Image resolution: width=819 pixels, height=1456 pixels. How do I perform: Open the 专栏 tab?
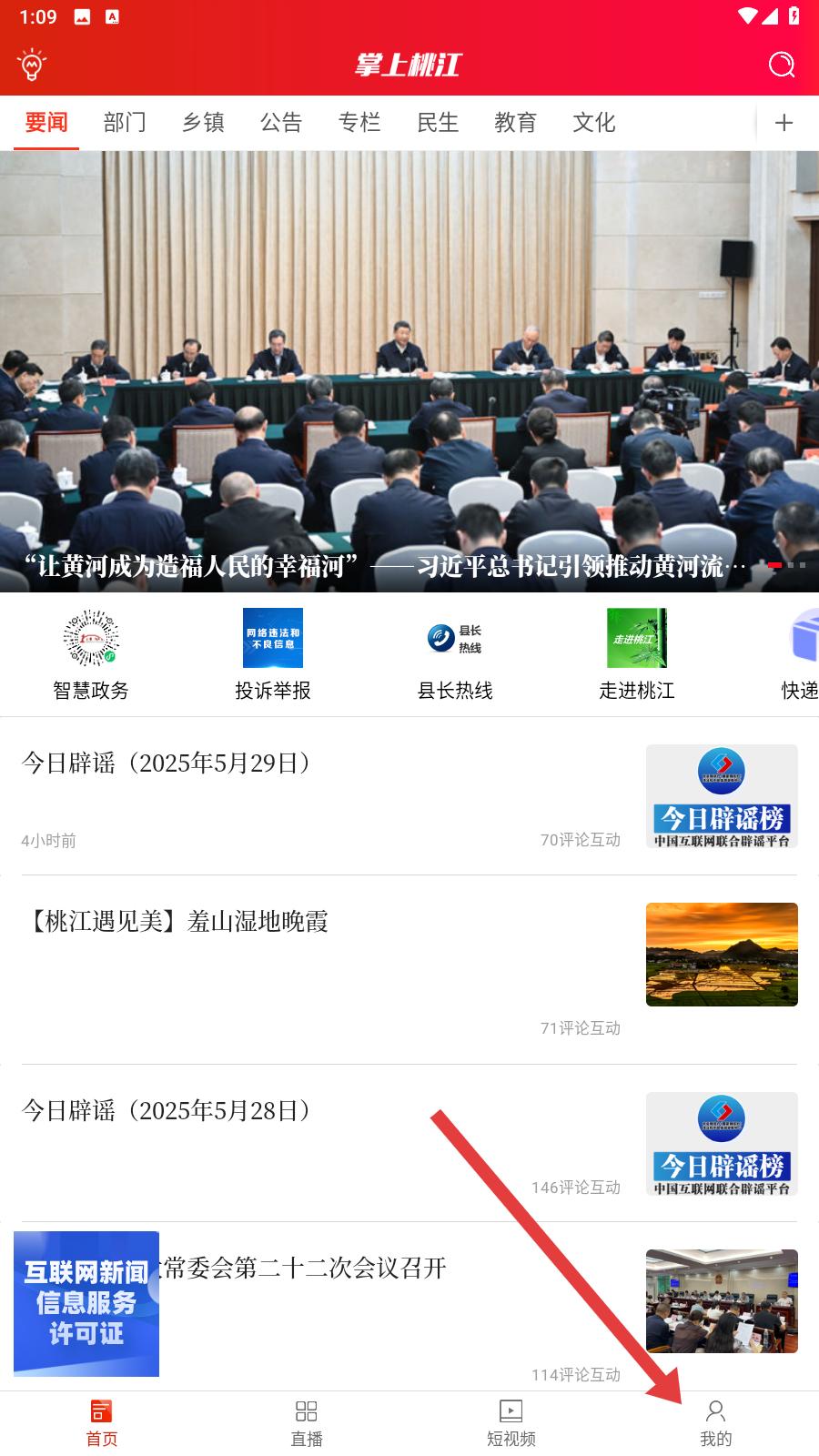(359, 123)
